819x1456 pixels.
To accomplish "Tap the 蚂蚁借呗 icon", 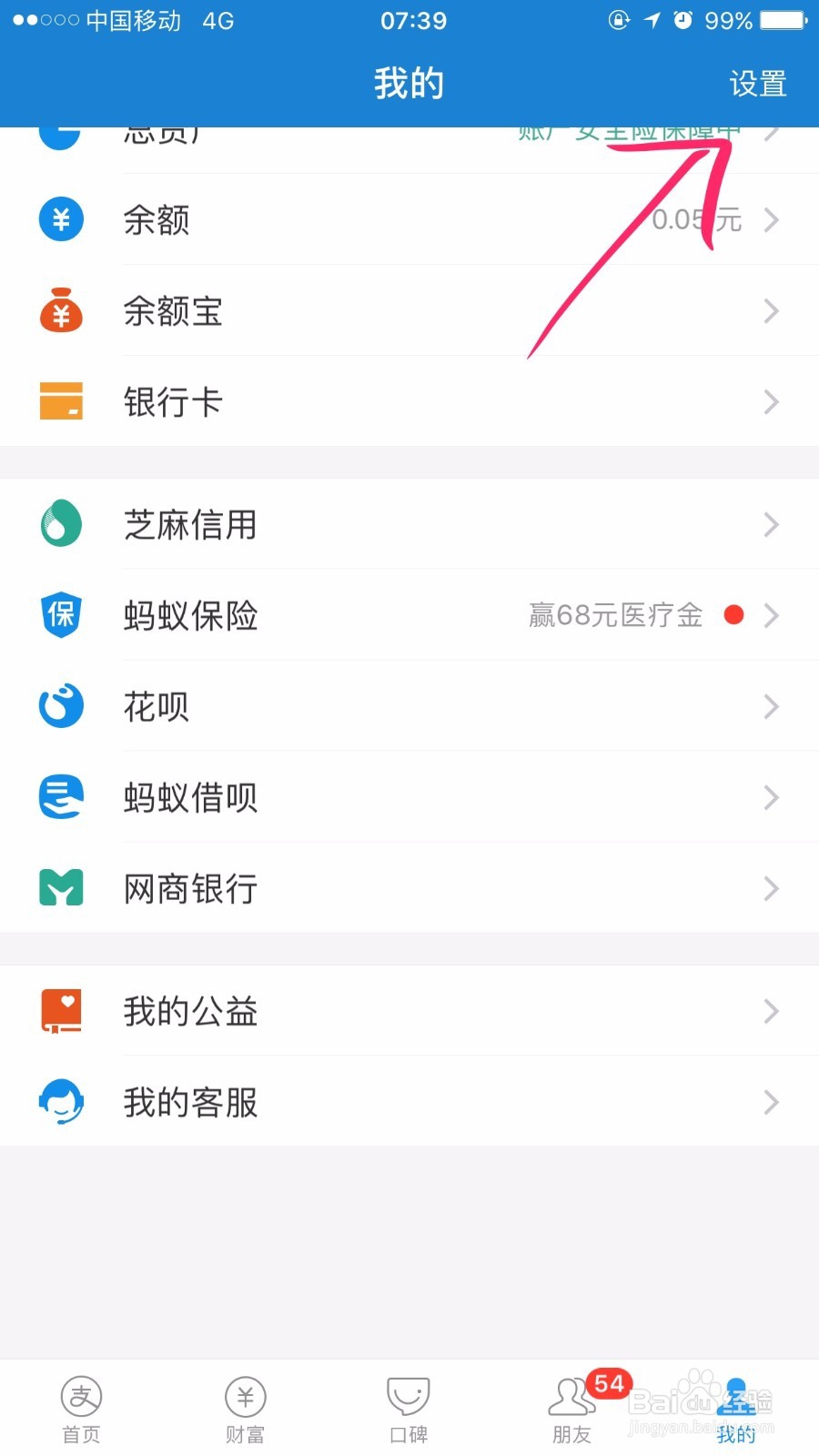I will [x=60, y=797].
